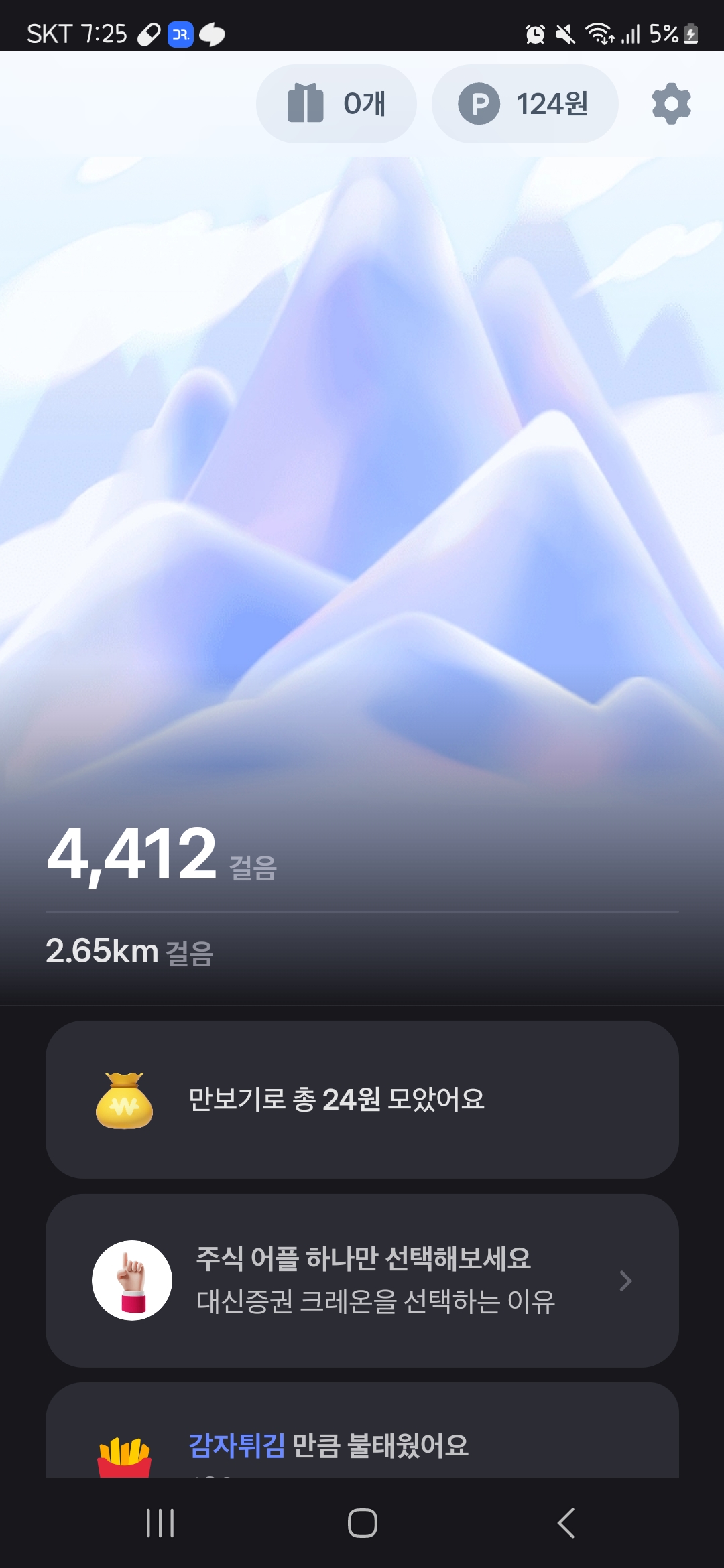Open the settings gear icon
This screenshot has height=1568, width=724.
click(x=671, y=104)
